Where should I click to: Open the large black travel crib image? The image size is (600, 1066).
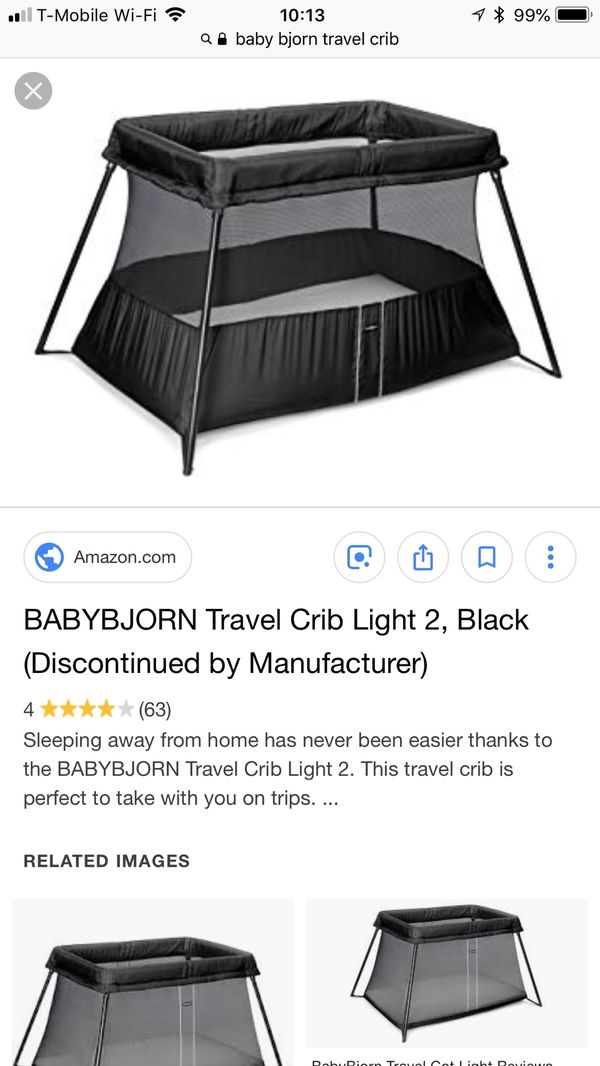pyautogui.click(x=300, y=282)
